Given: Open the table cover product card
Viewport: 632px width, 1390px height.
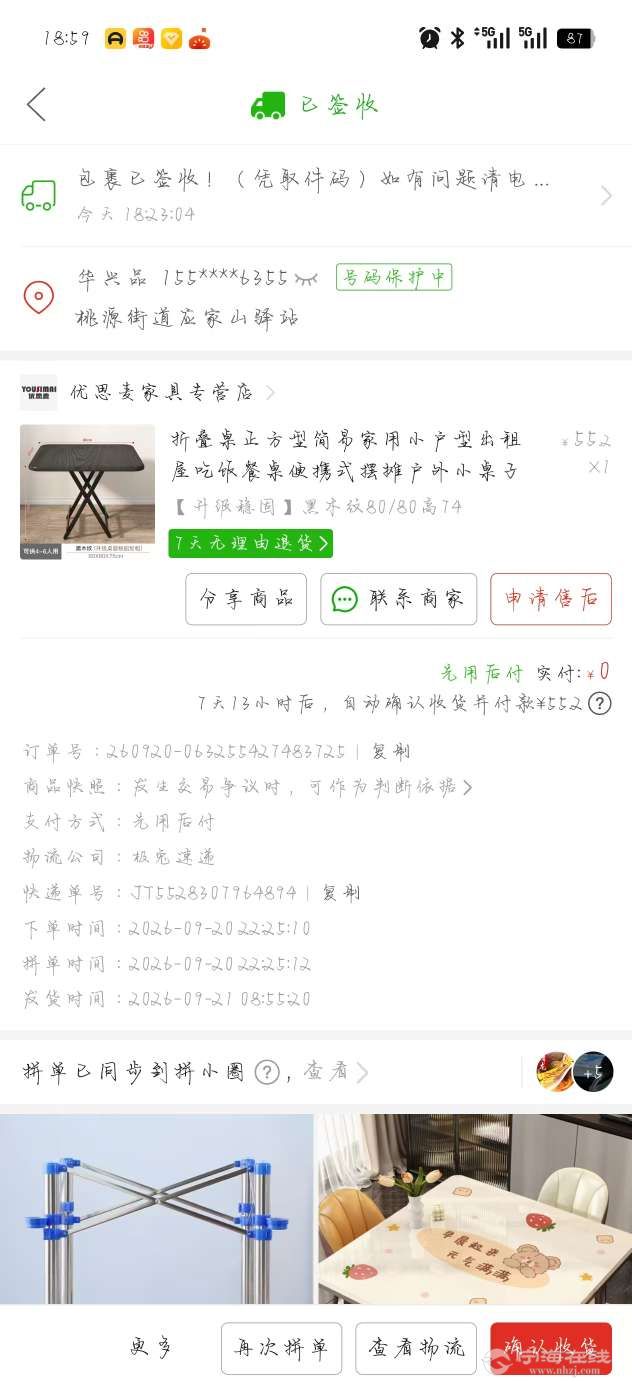Looking at the screenshot, I should [x=475, y=1209].
